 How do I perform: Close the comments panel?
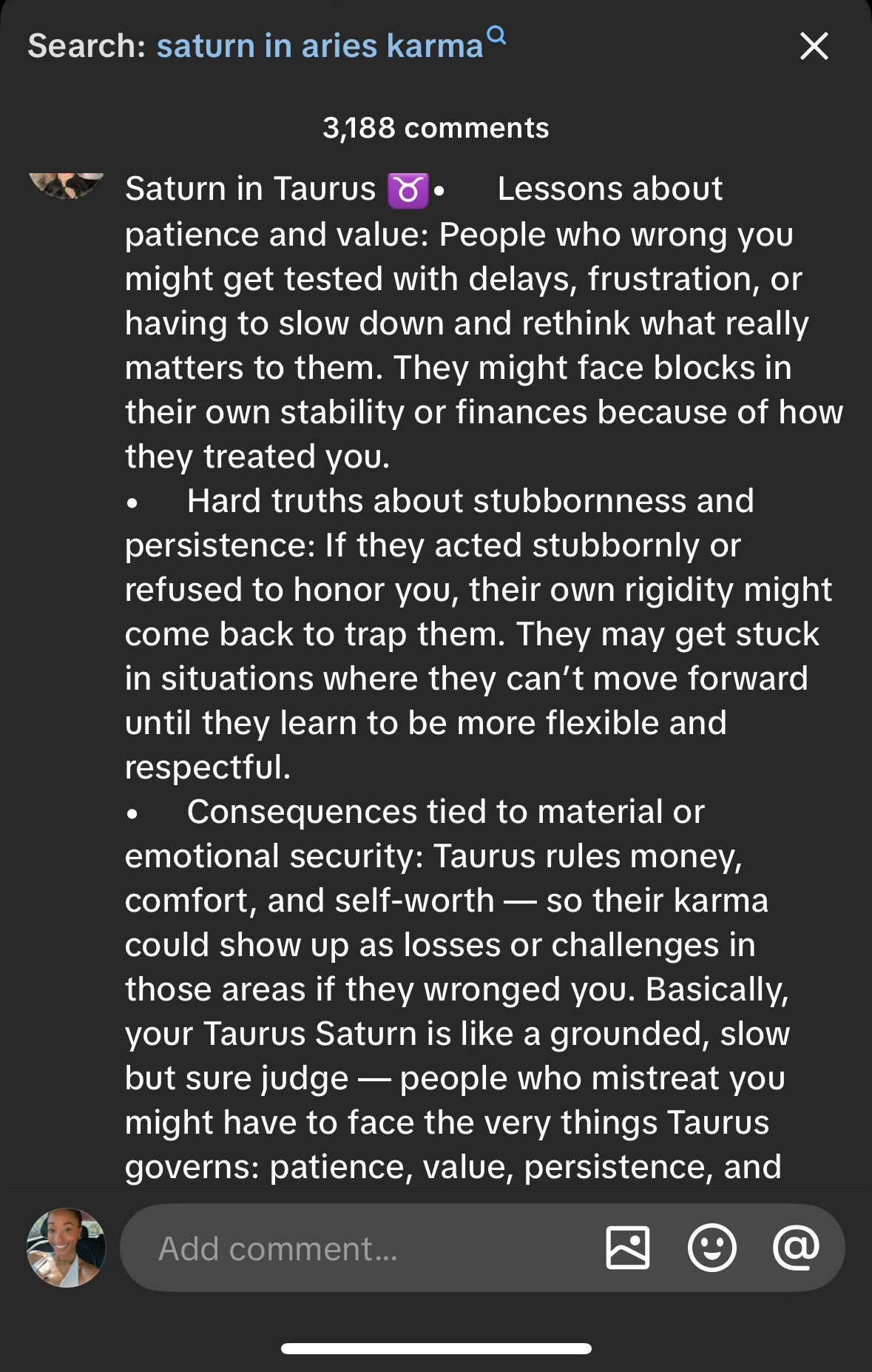tap(814, 46)
